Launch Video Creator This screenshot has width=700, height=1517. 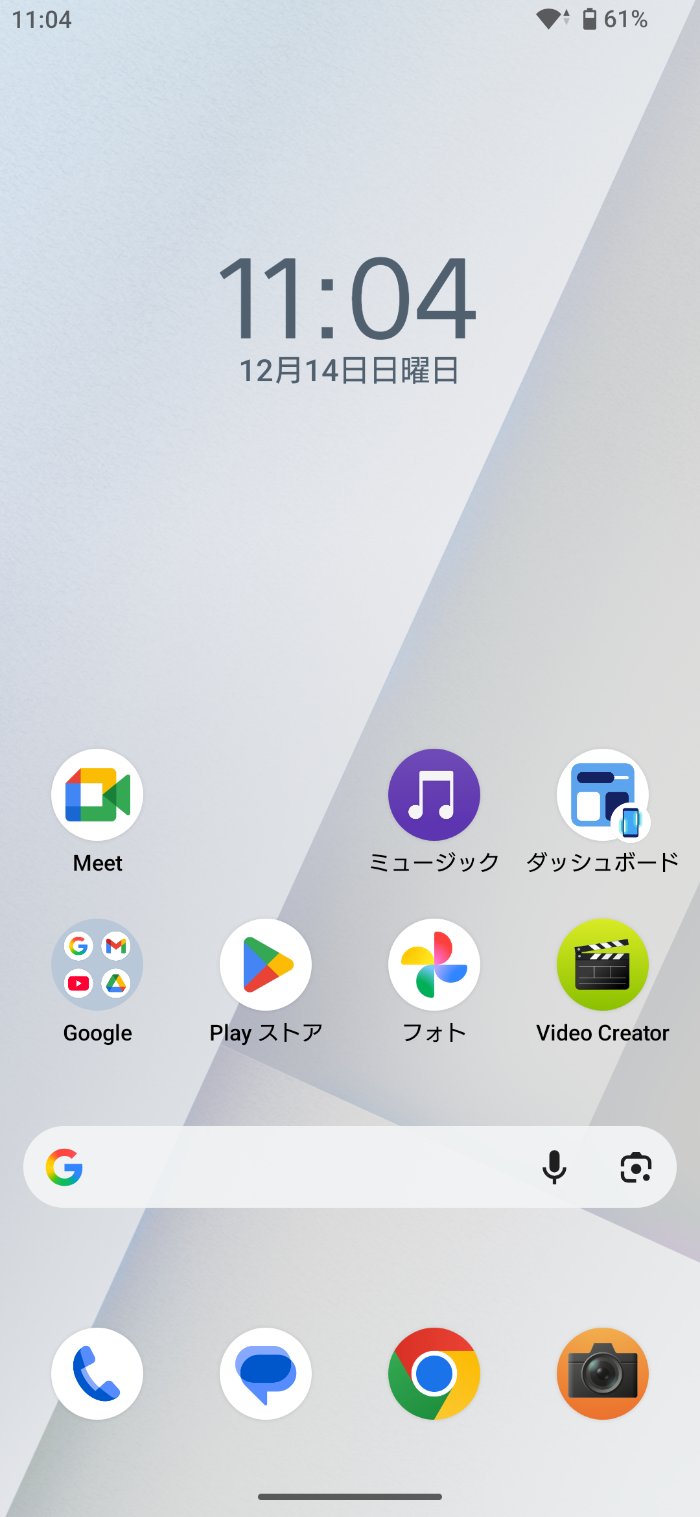602,965
